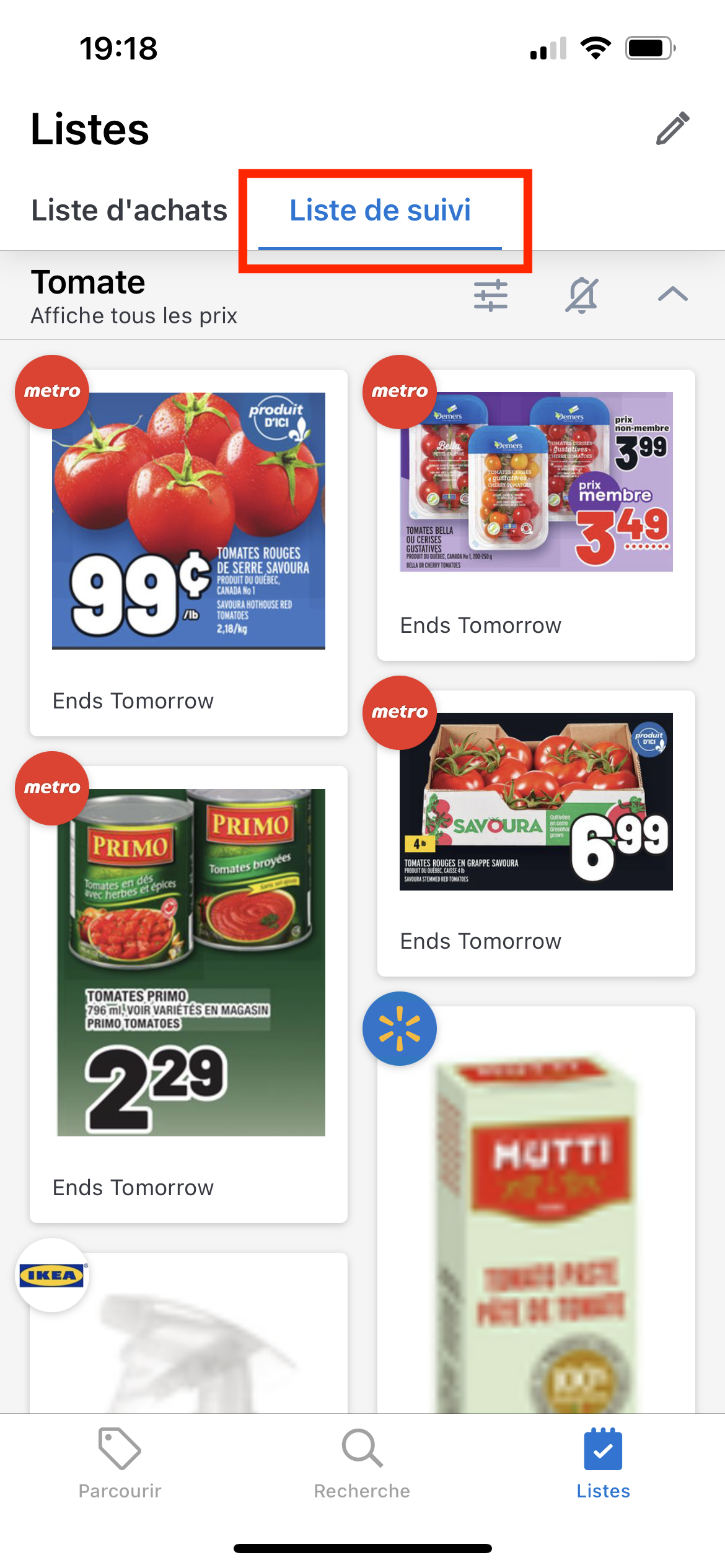Collapse the Tomate section
This screenshot has height=1568, width=725.
point(672,294)
